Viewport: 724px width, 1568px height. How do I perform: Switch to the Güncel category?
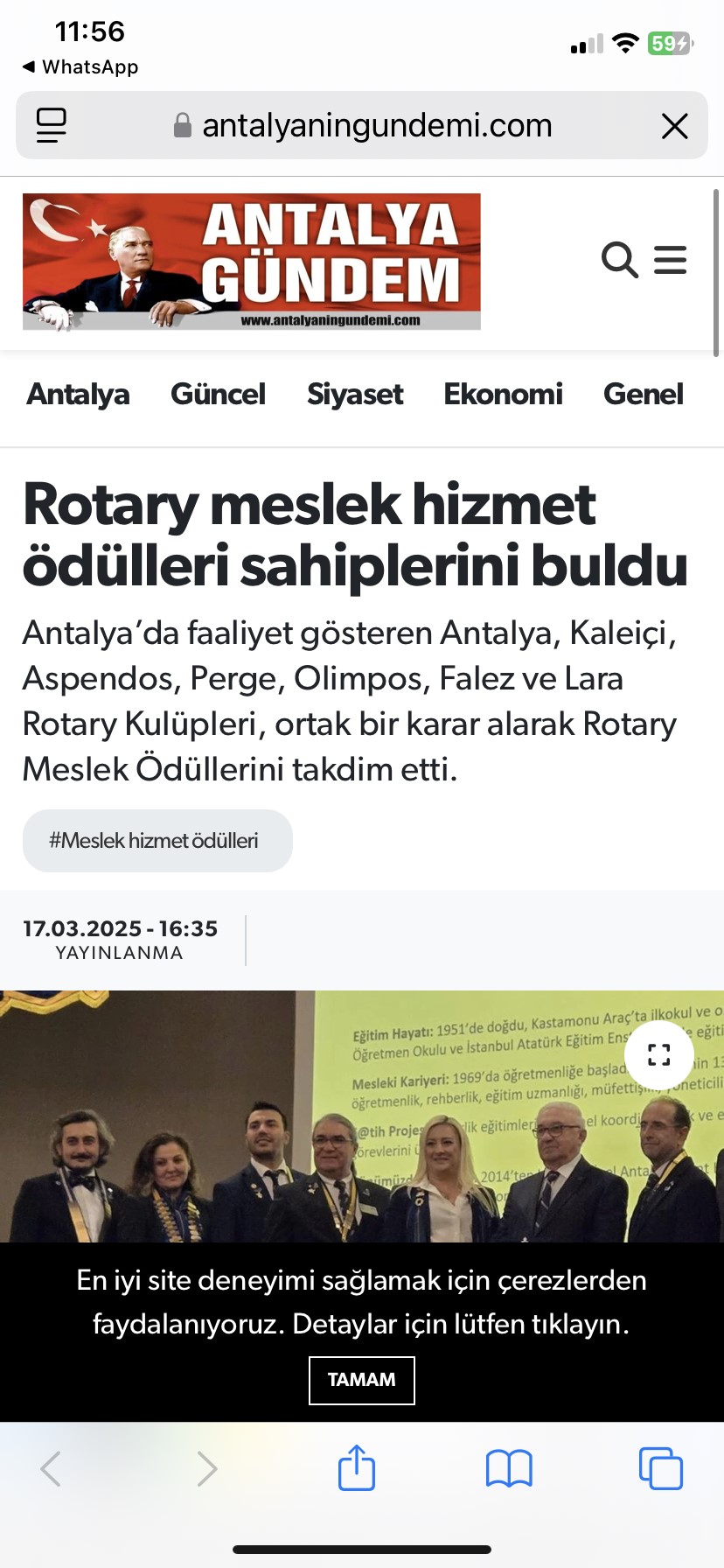pyautogui.click(x=218, y=395)
